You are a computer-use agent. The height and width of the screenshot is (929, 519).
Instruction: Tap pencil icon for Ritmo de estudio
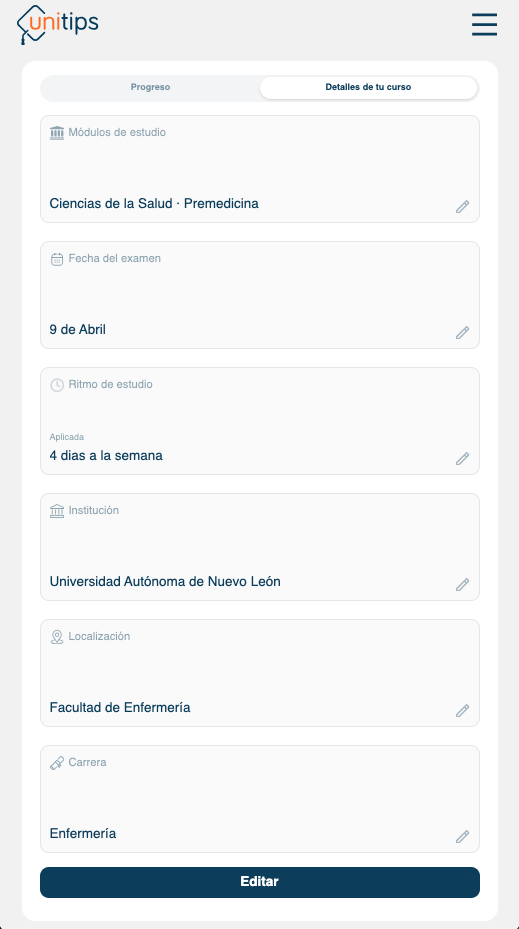(x=462, y=459)
